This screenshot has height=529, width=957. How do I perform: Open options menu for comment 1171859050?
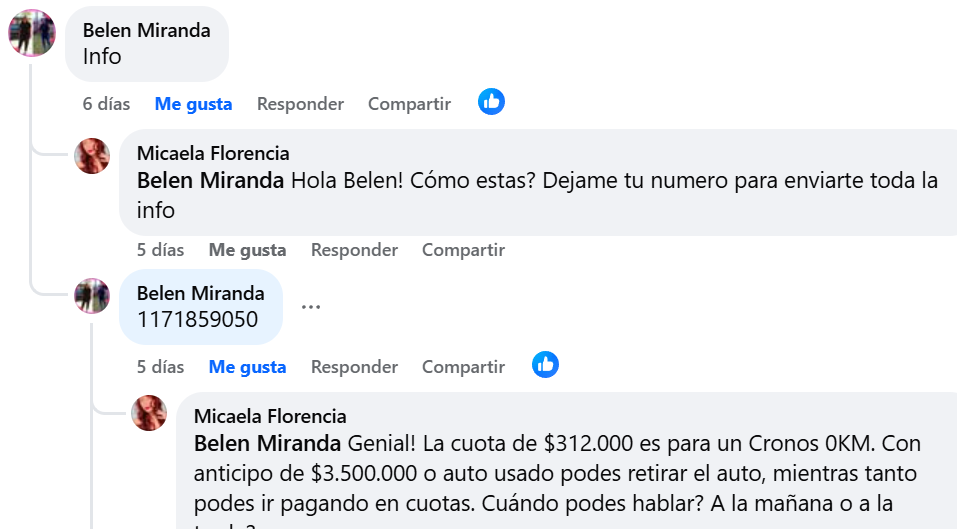tap(311, 307)
